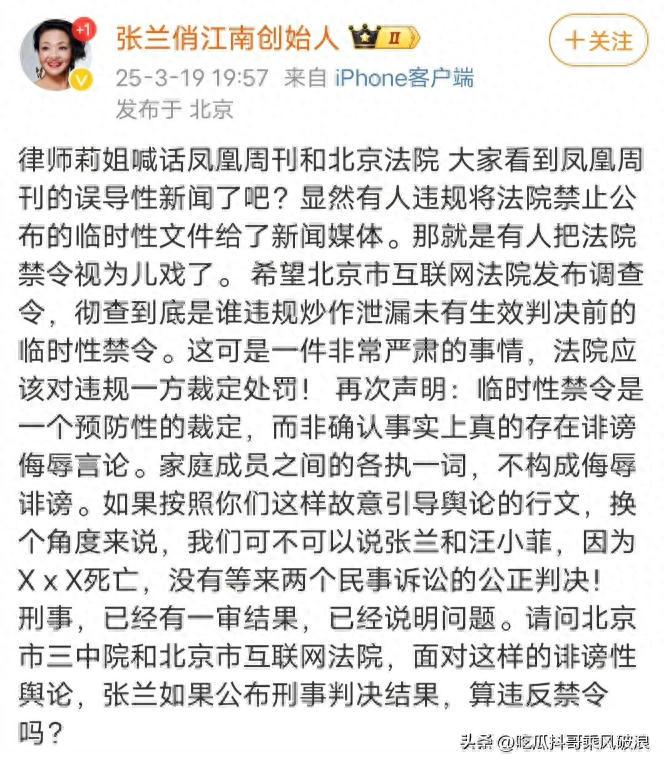Open the iPhone客户端 source link
Screen dimensions: 665x766
pos(403,77)
